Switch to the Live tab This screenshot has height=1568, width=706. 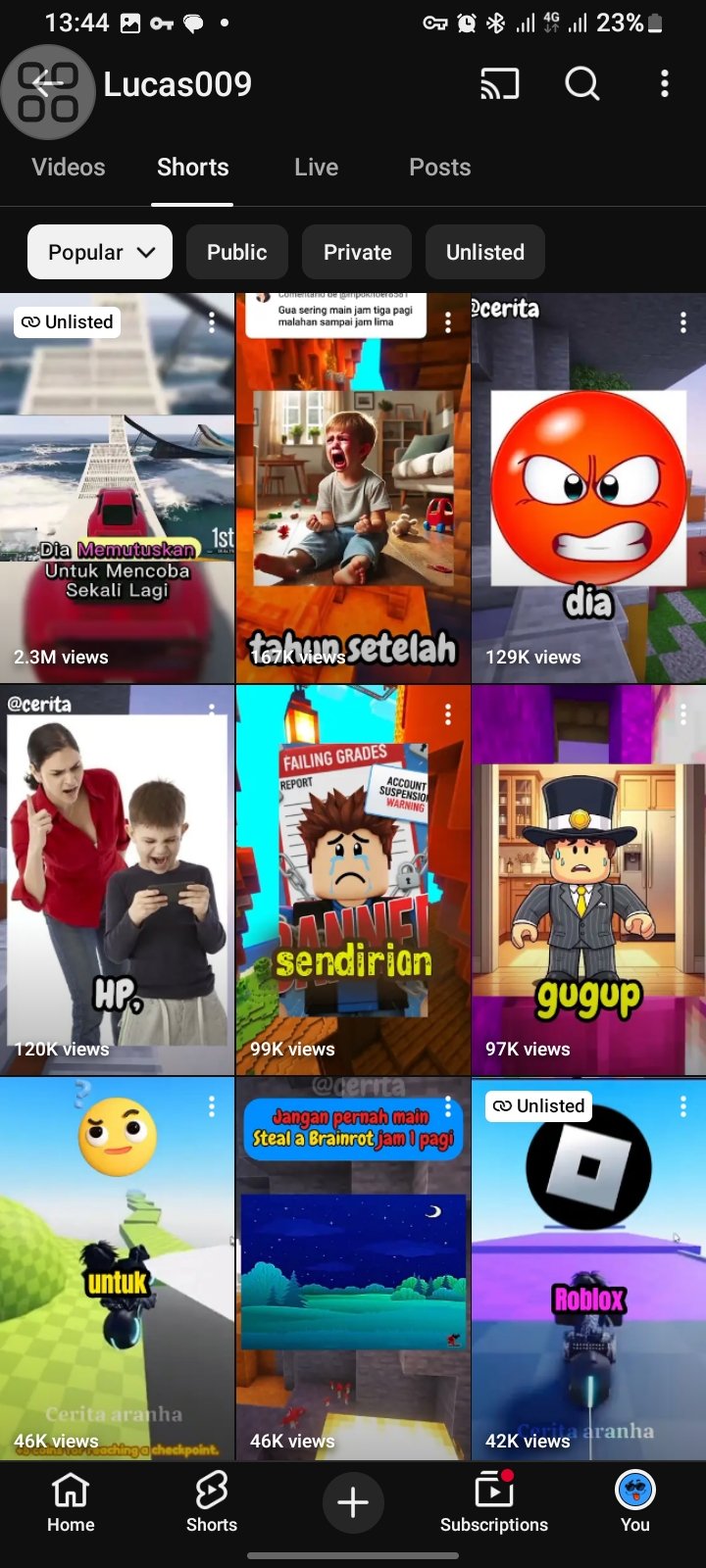click(316, 168)
